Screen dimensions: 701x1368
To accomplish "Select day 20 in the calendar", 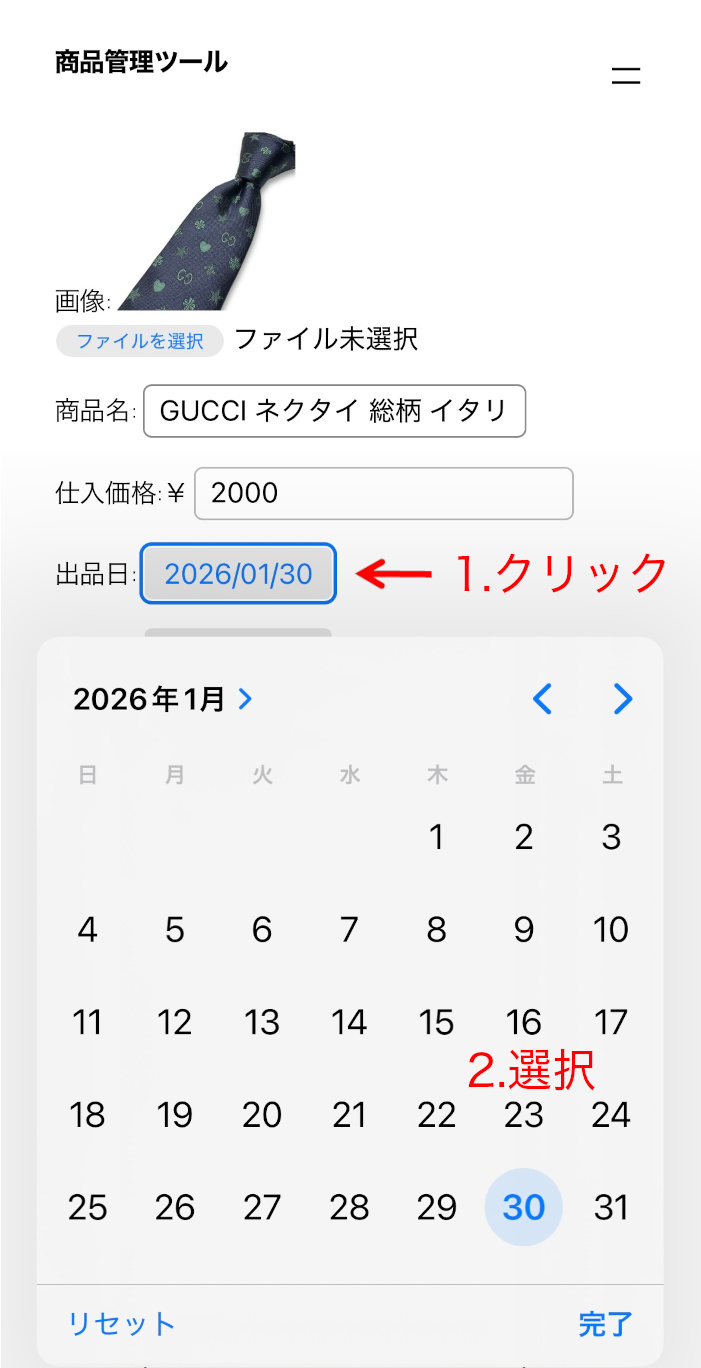I will point(262,1115).
